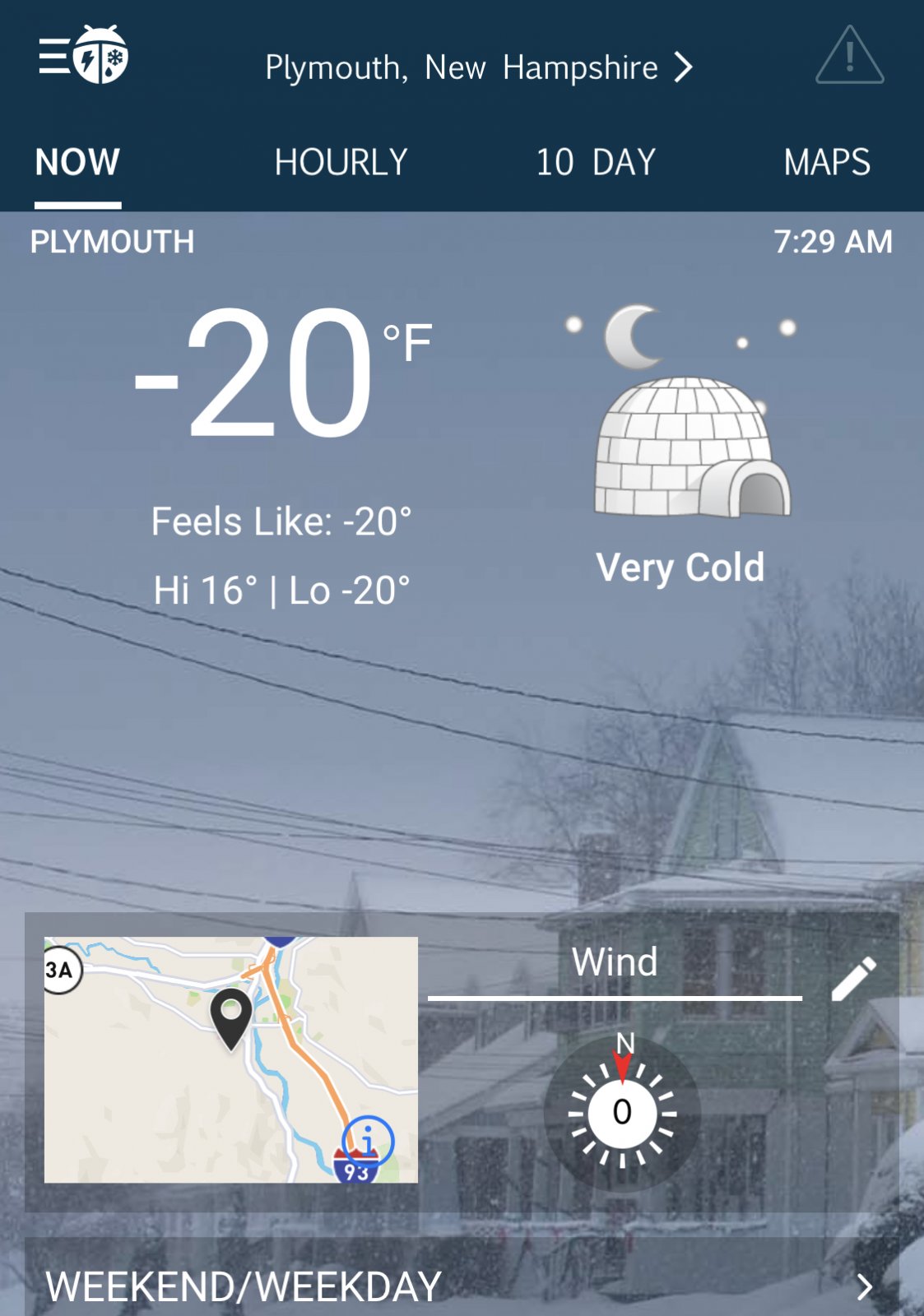Tap the map info icon

click(368, 1141)
